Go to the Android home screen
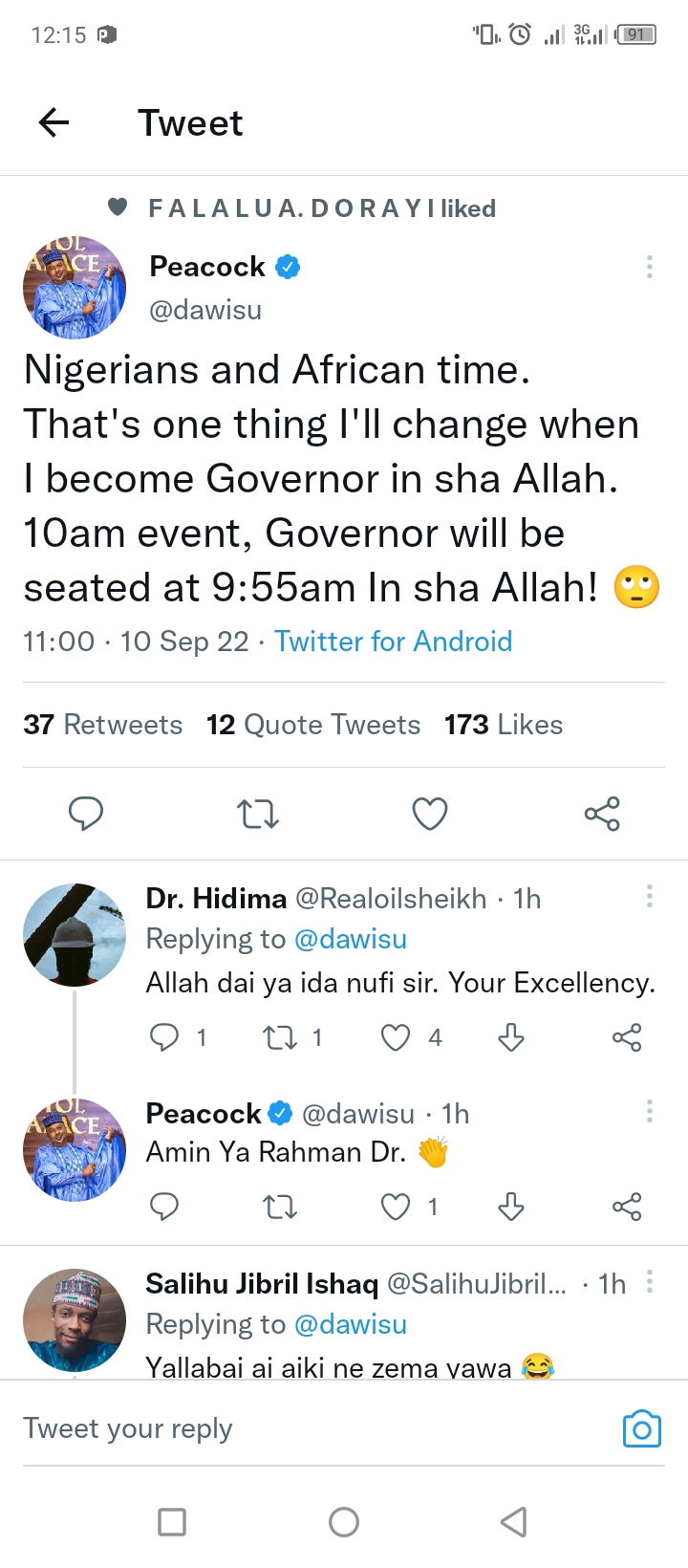 click(344, 1521)
